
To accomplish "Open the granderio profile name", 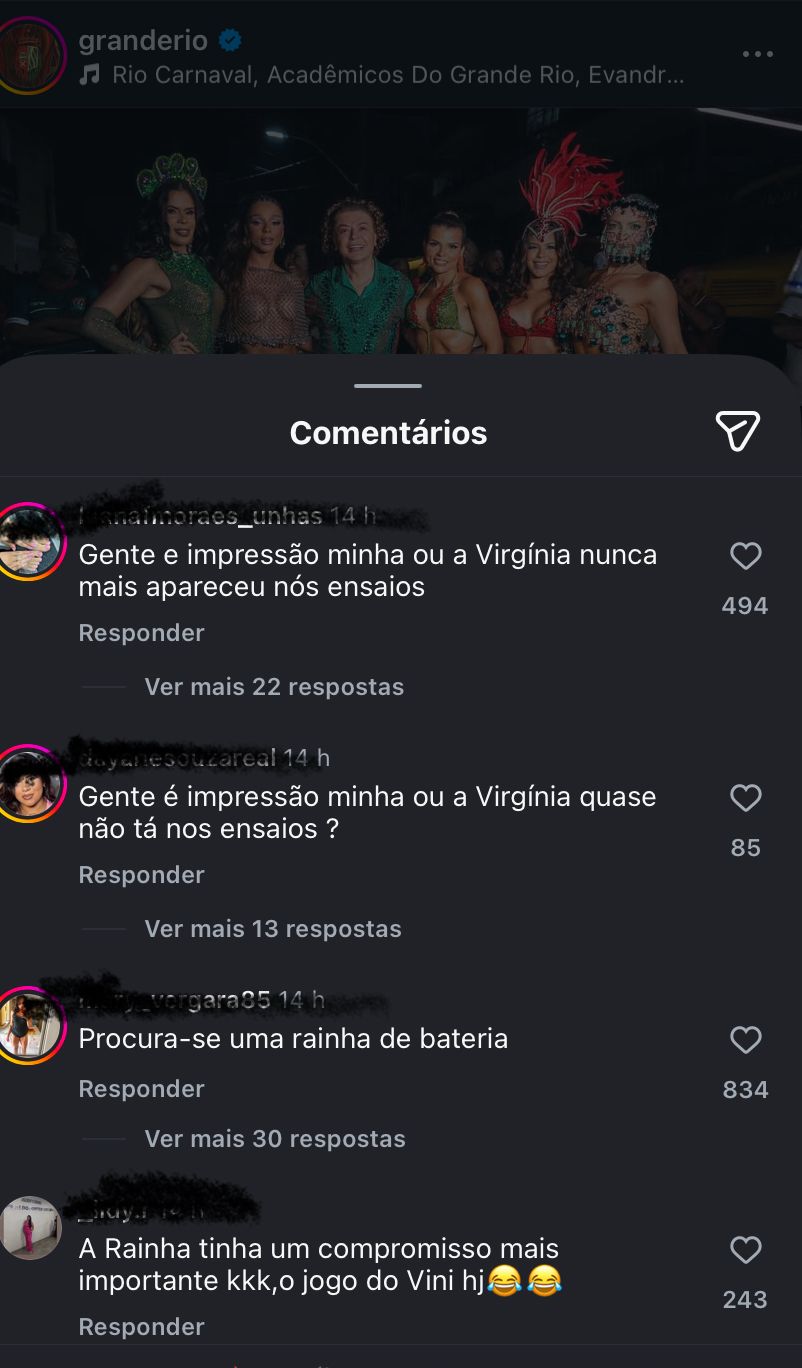I will tap(143, 41).
